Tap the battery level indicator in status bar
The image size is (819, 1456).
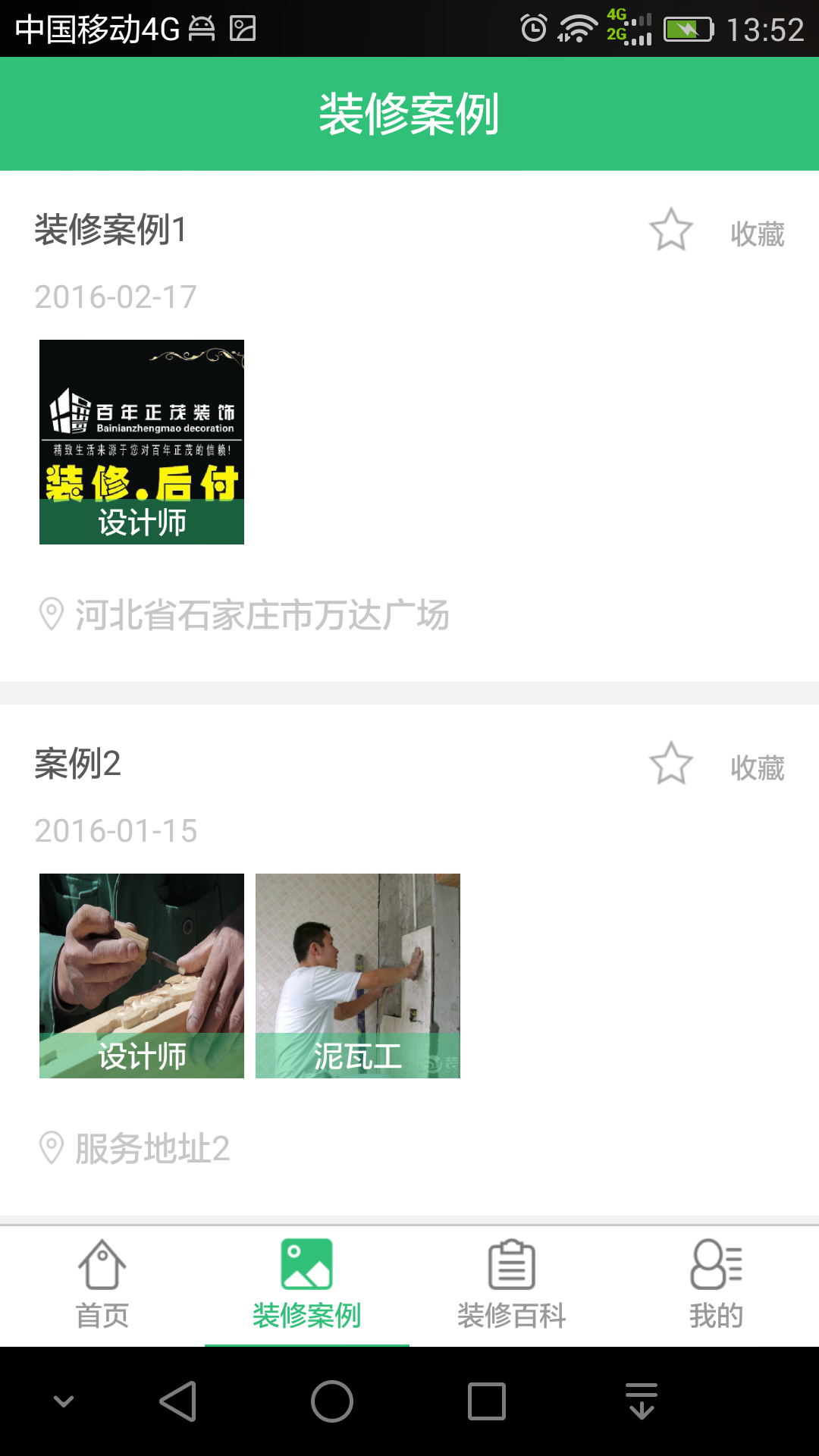pos(685,27)
